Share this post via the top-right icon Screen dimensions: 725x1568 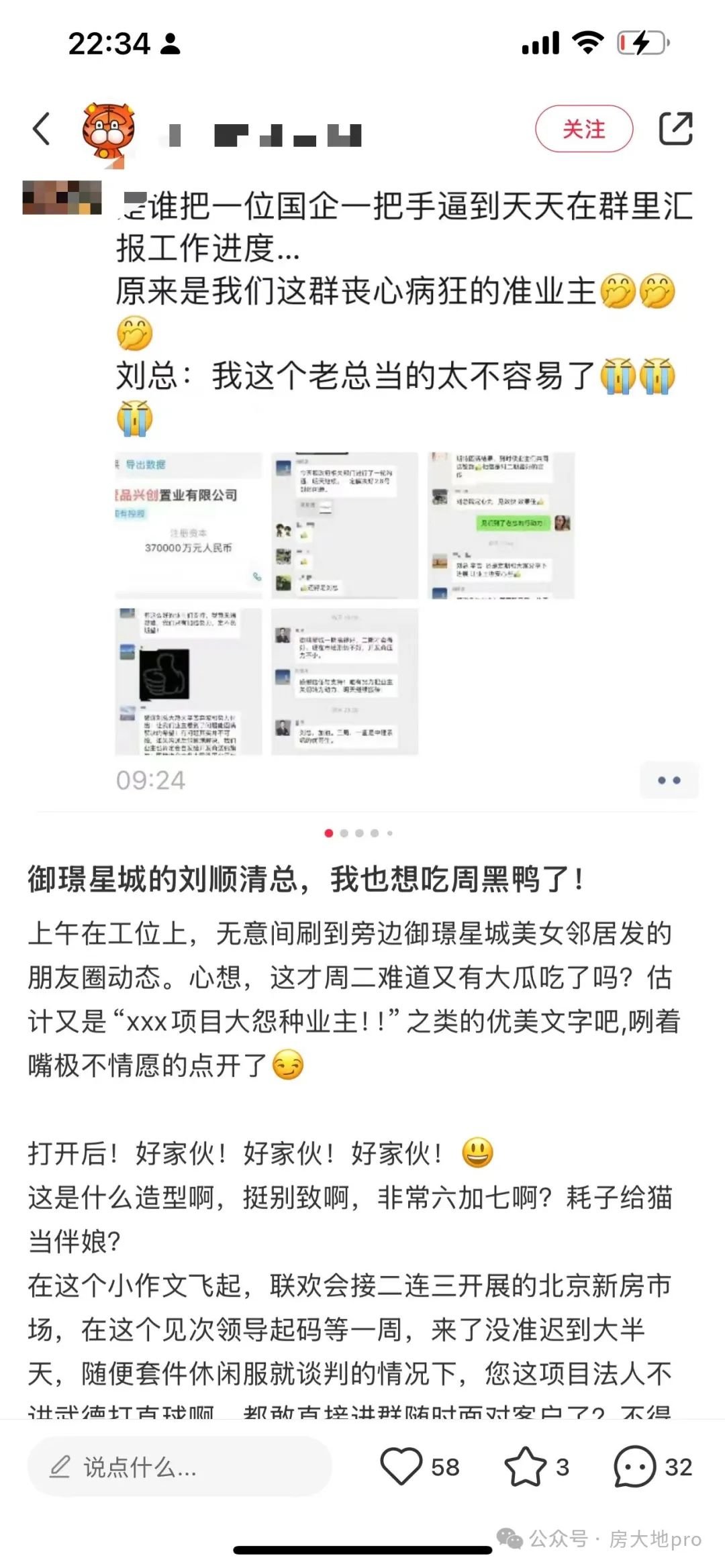coord(675,129)
